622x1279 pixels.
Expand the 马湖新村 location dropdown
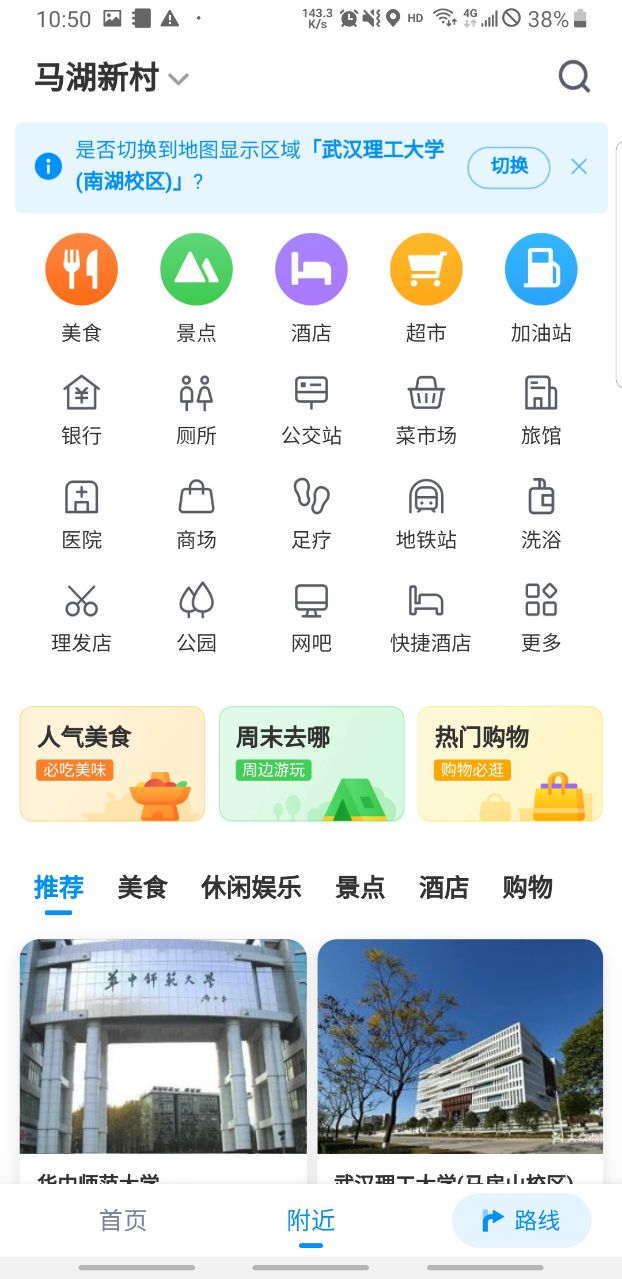[x=178, y=79]
